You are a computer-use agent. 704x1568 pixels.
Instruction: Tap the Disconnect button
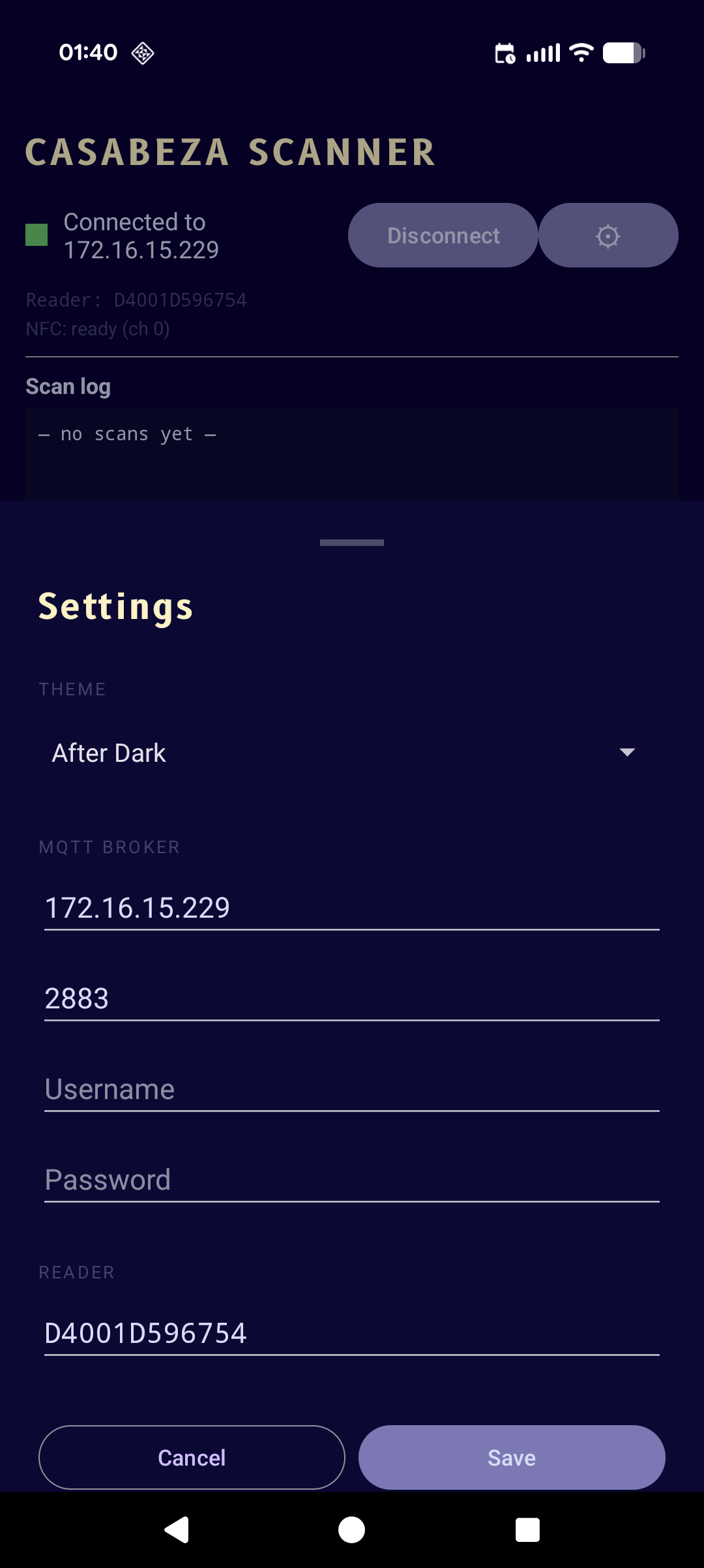point(443,235)
